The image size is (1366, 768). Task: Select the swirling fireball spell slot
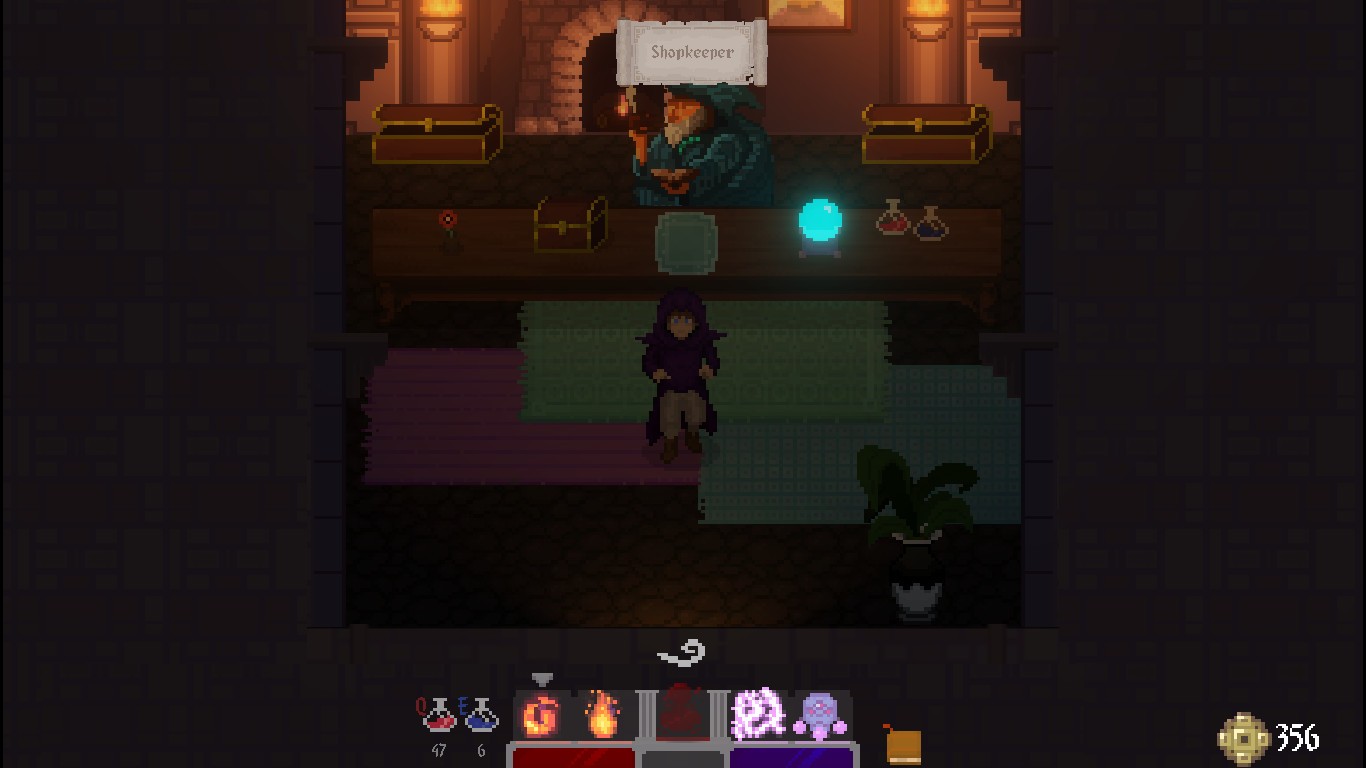pos(541,716)
